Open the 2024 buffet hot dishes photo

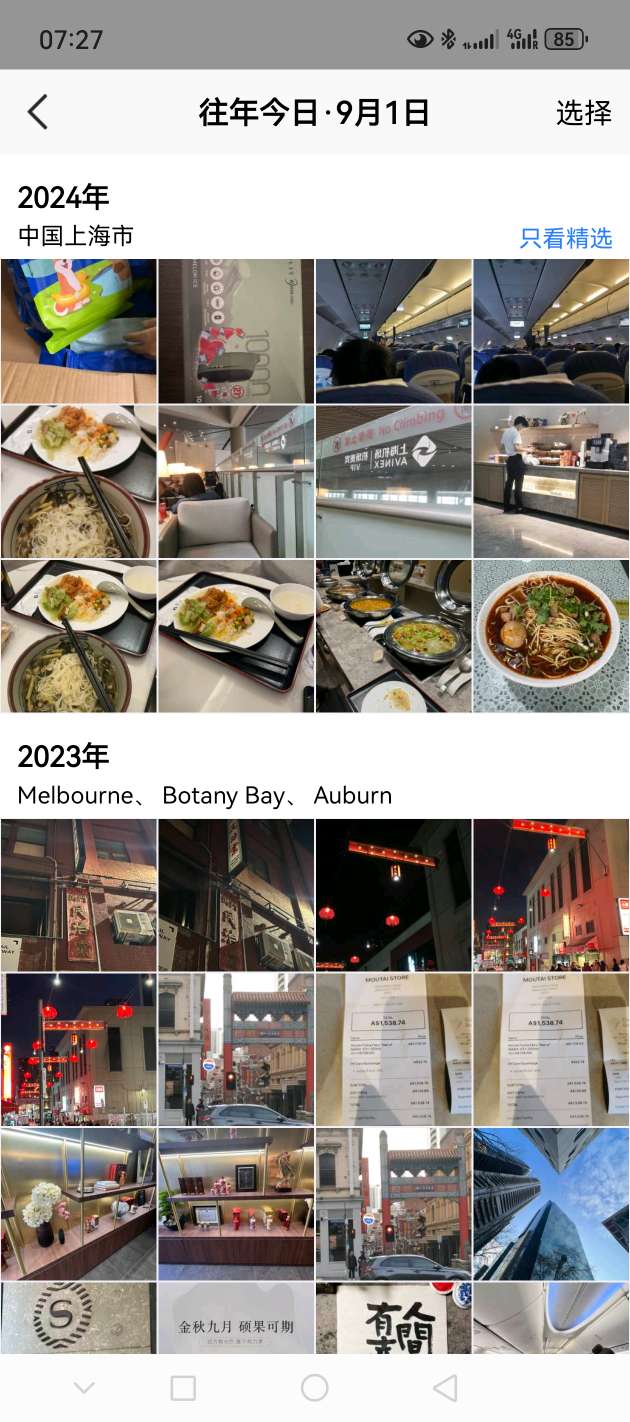[393, 636]
